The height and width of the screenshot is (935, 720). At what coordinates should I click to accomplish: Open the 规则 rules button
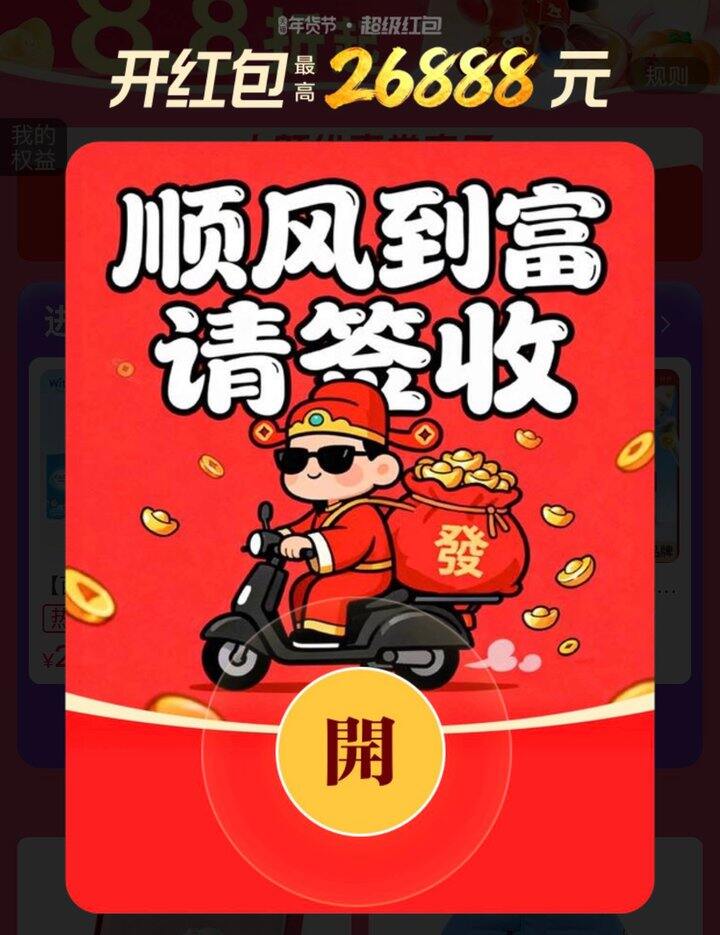(667, 76)
